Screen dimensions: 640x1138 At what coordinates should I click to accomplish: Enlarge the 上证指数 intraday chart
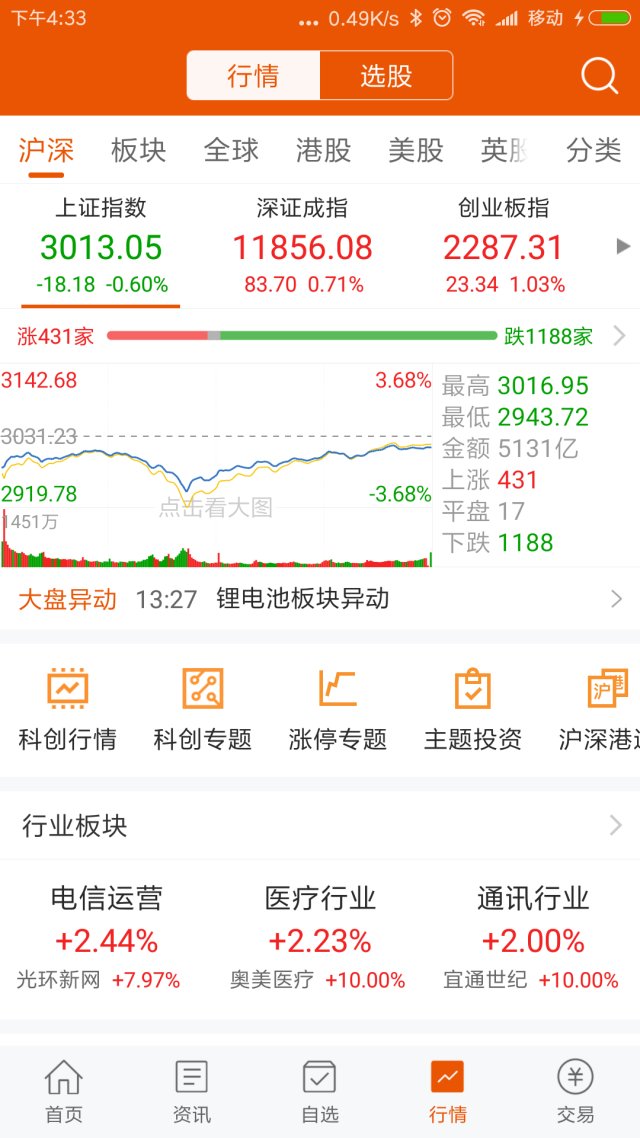(x=216, y=466)
